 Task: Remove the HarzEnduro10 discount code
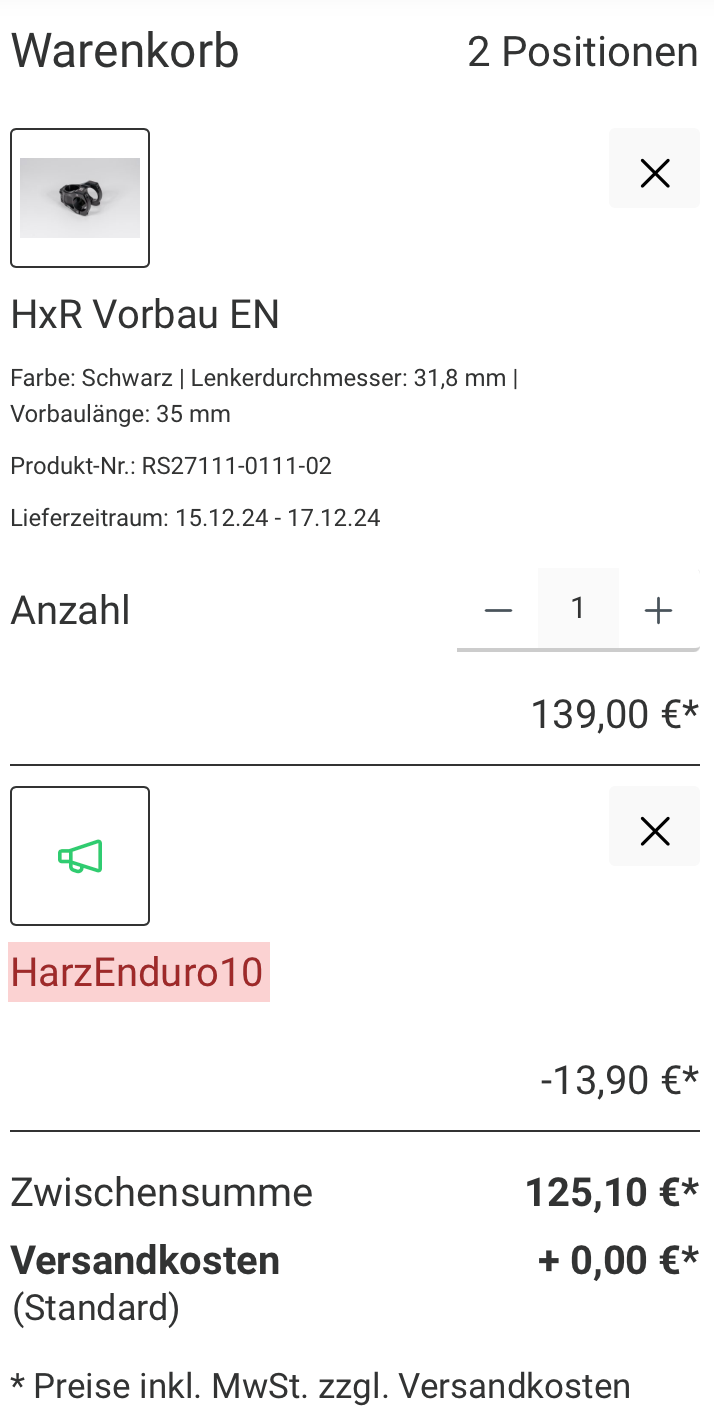pyautogui.click(x=654, y=831)
